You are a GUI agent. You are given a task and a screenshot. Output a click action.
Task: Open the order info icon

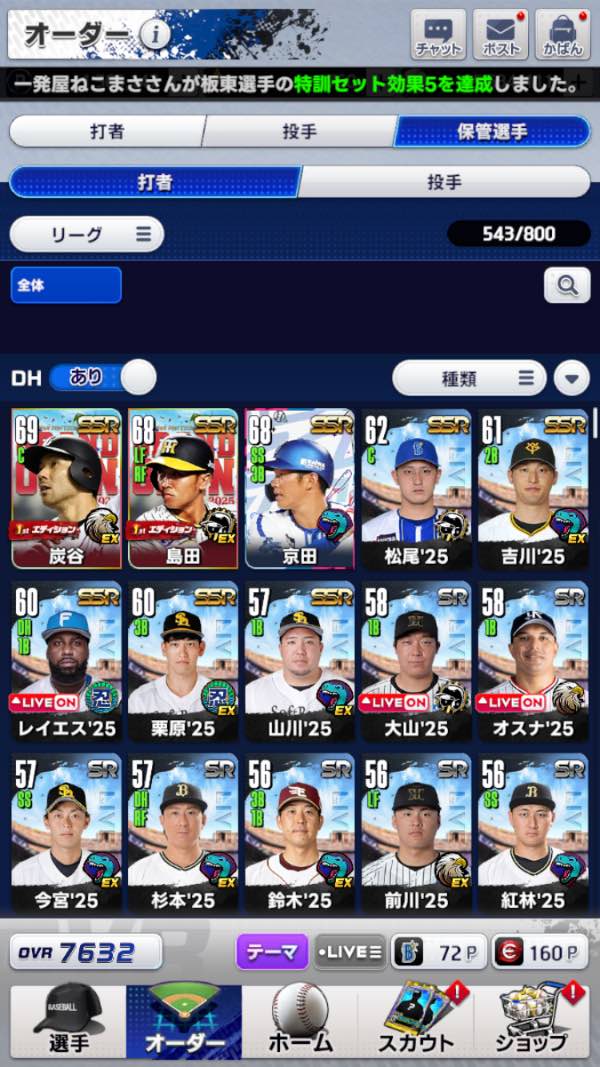tap(154, 36)
